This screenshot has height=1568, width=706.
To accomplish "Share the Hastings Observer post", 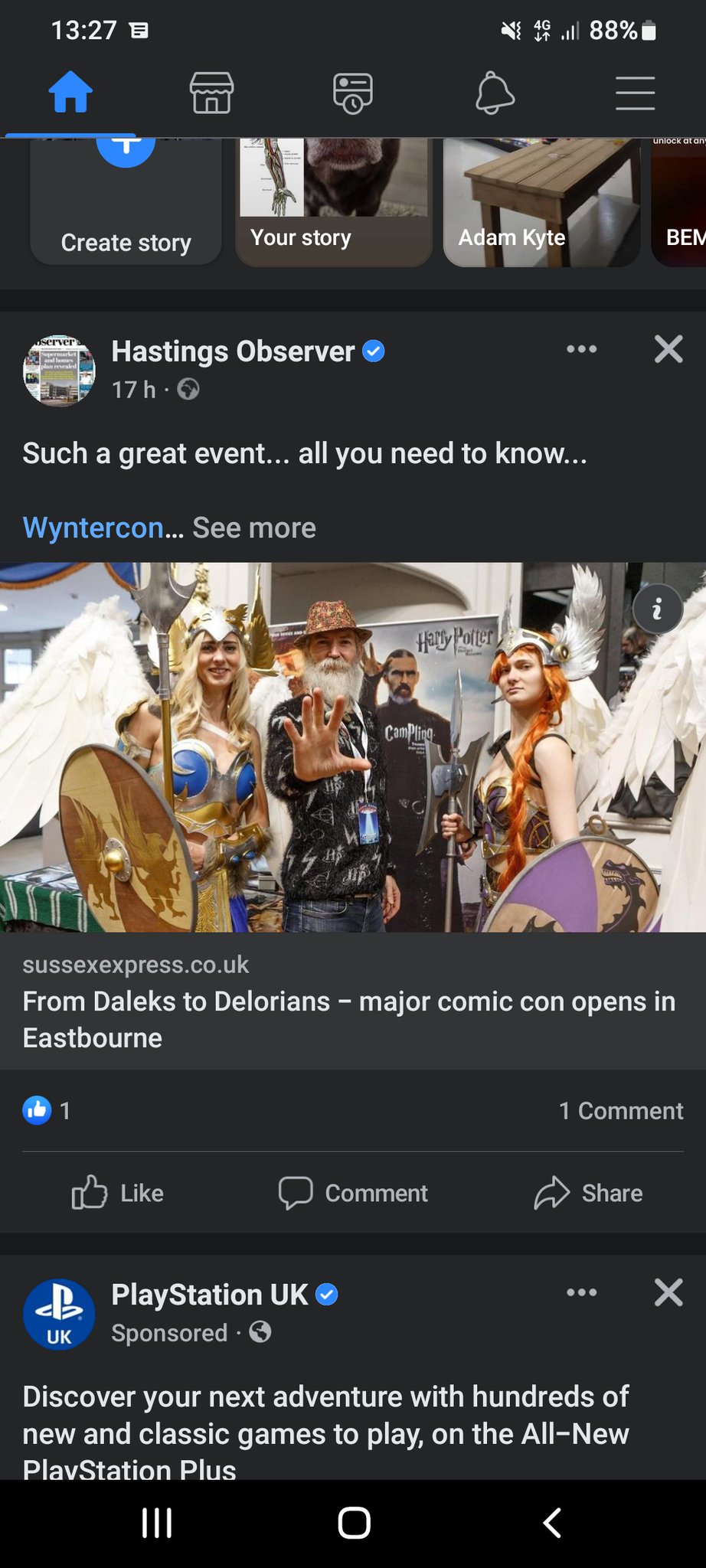I will click(x=588, y=1193).
